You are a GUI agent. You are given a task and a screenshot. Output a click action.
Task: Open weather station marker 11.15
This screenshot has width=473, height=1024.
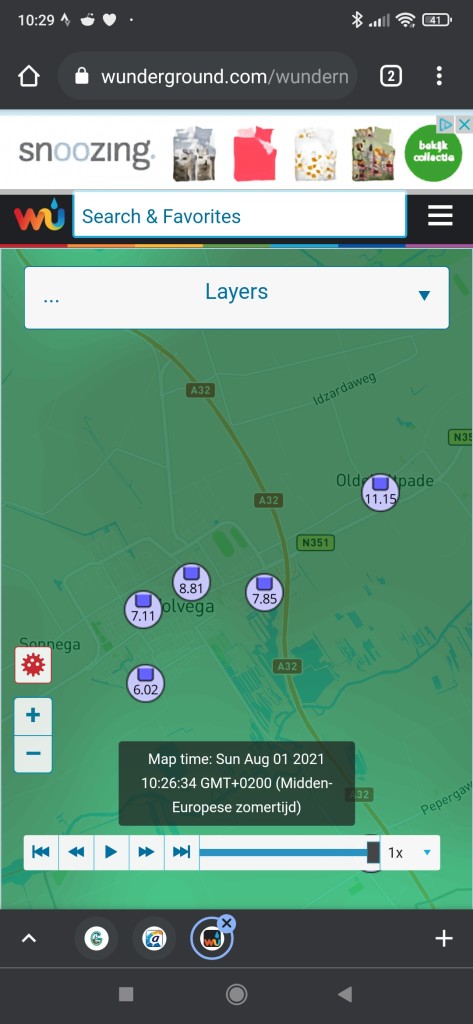[380, 492]
